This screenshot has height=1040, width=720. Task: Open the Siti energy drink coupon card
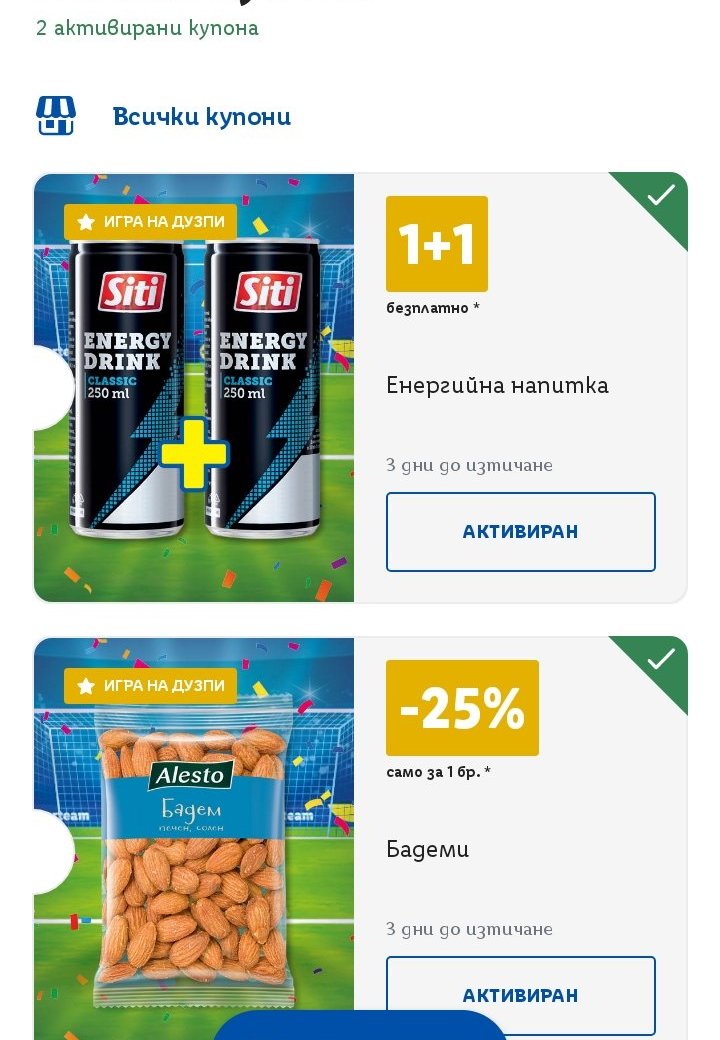tap(194, 388)
